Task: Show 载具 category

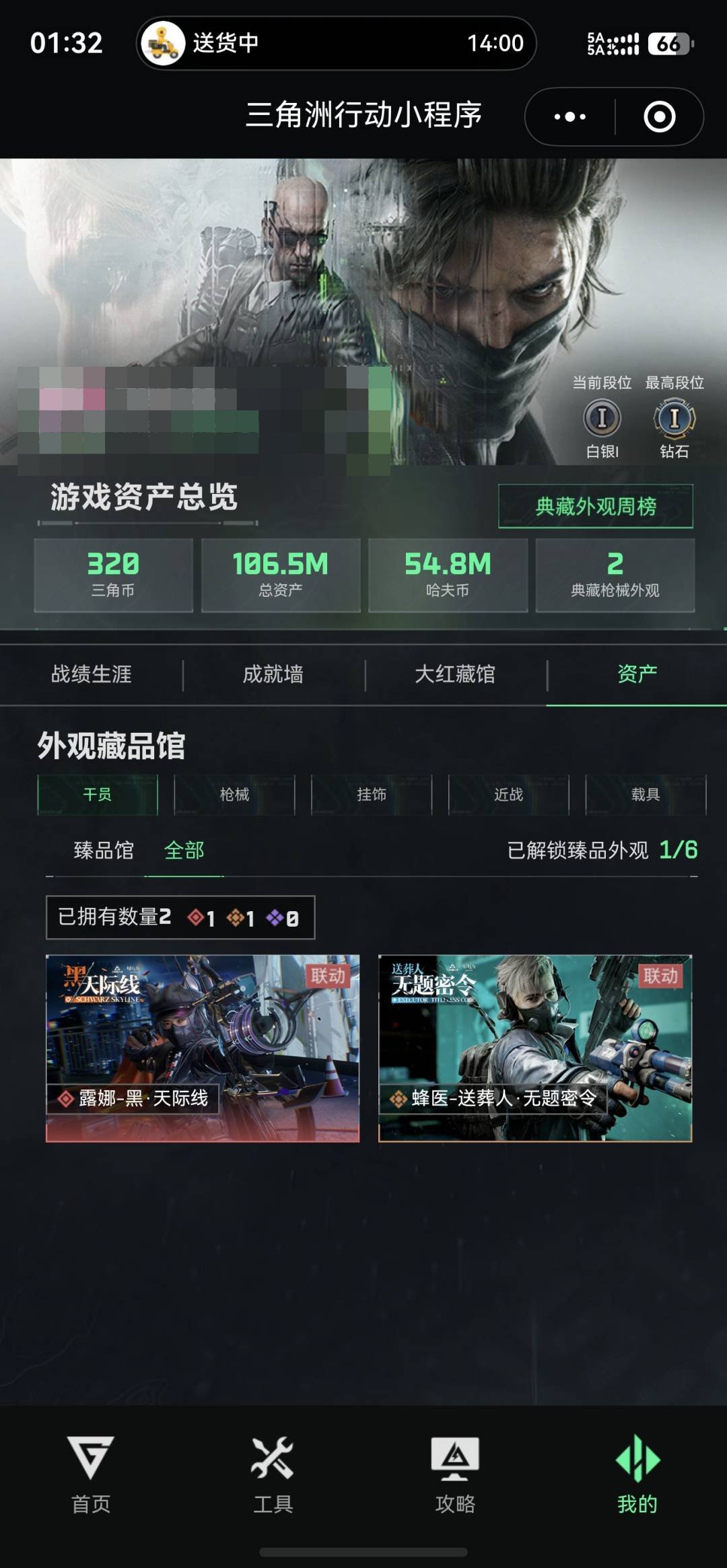Action: click(x=646, y=795)
